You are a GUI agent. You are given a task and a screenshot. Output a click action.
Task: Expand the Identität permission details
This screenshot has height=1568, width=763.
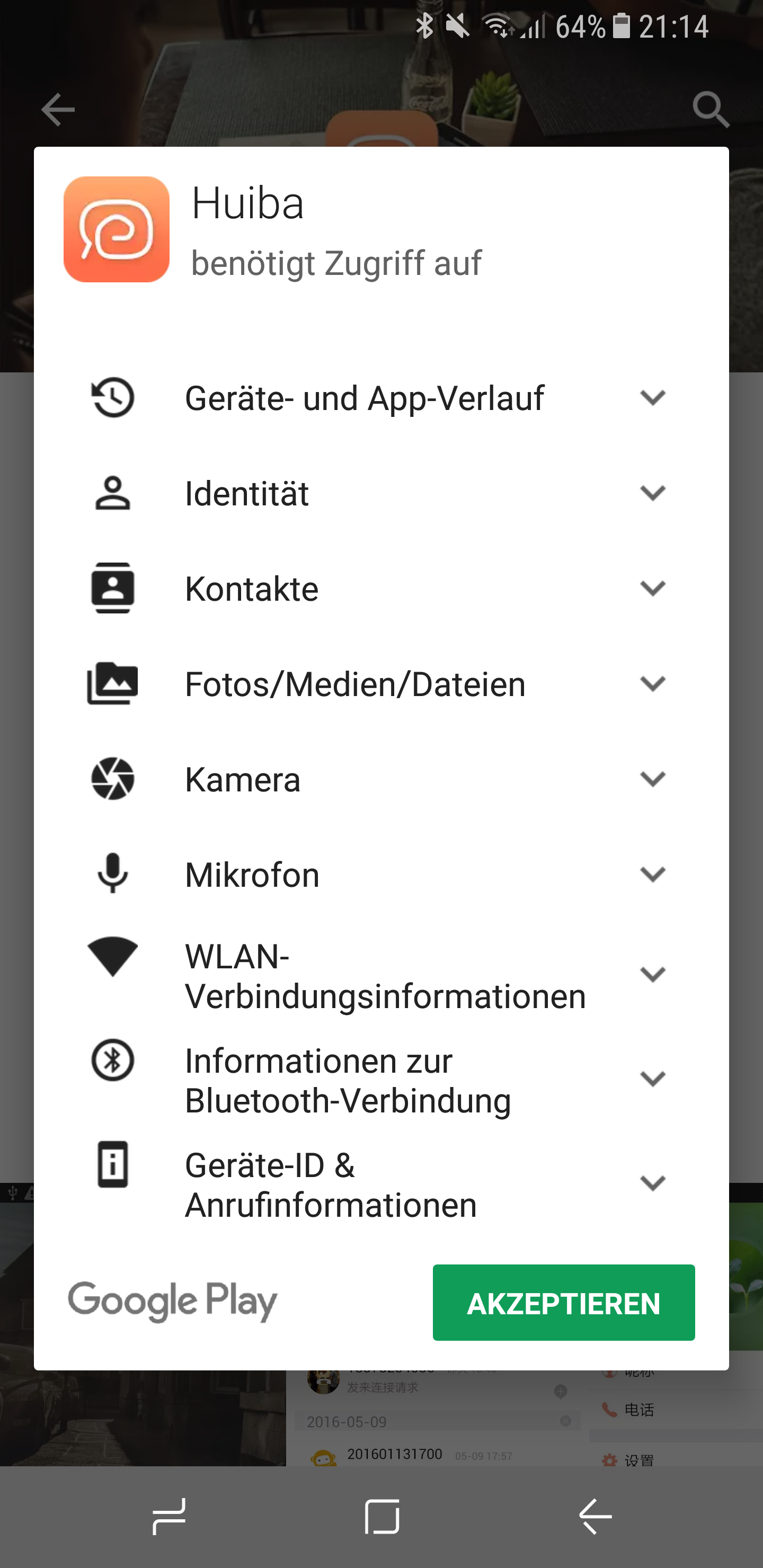tap(652, 493)
